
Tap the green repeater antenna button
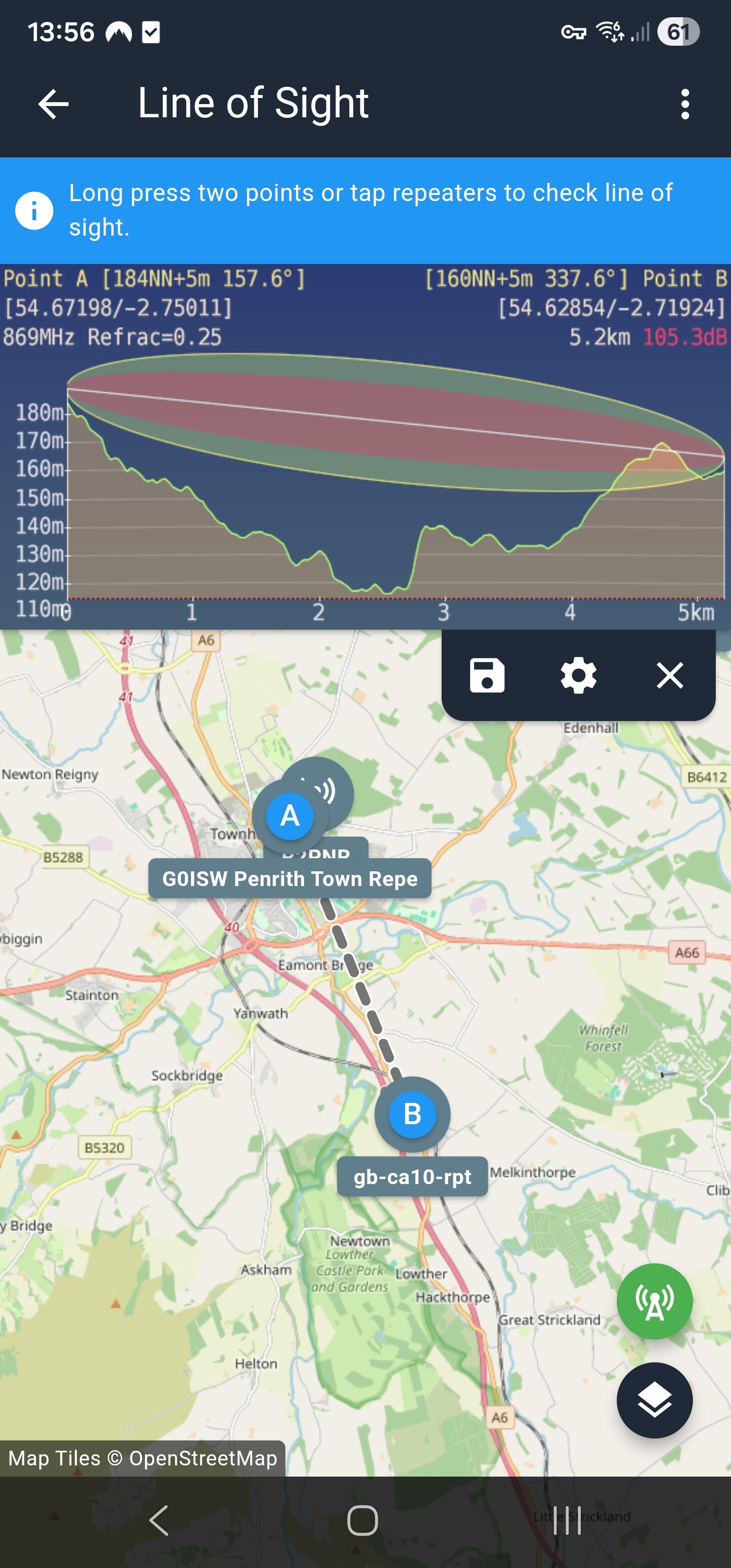pyautogui.click(x=654, y=1301)
